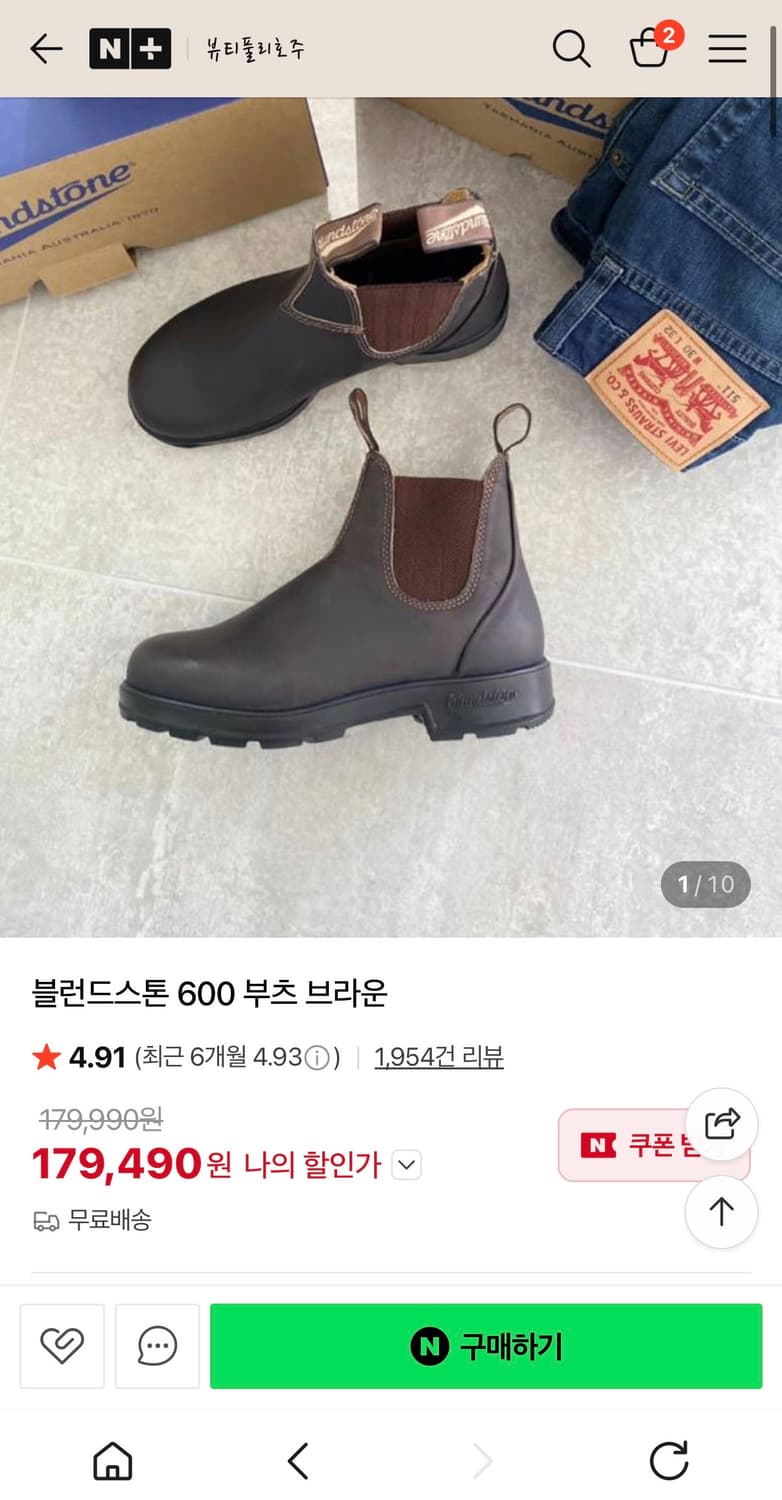Refresh the product page

coord(668,1460)
